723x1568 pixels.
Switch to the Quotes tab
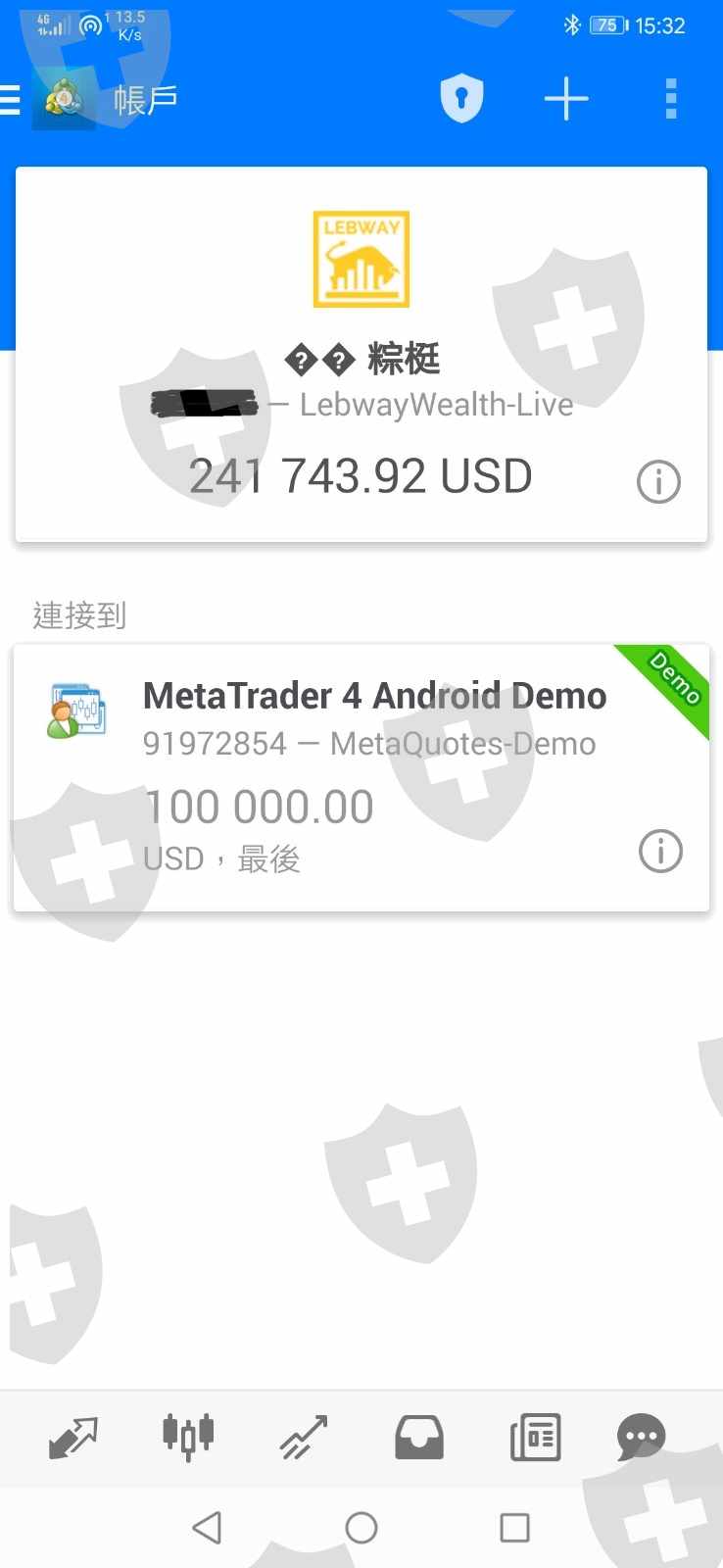pyautogui.click(x=73, y=1438)
